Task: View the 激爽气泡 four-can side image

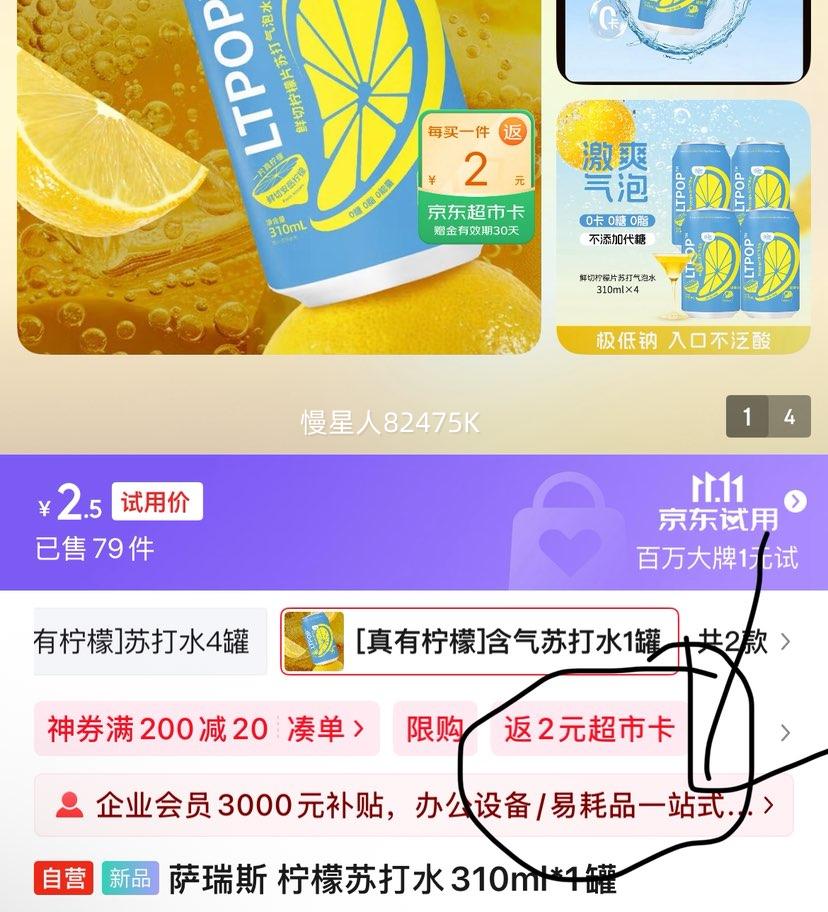Action: click(683, 227)
